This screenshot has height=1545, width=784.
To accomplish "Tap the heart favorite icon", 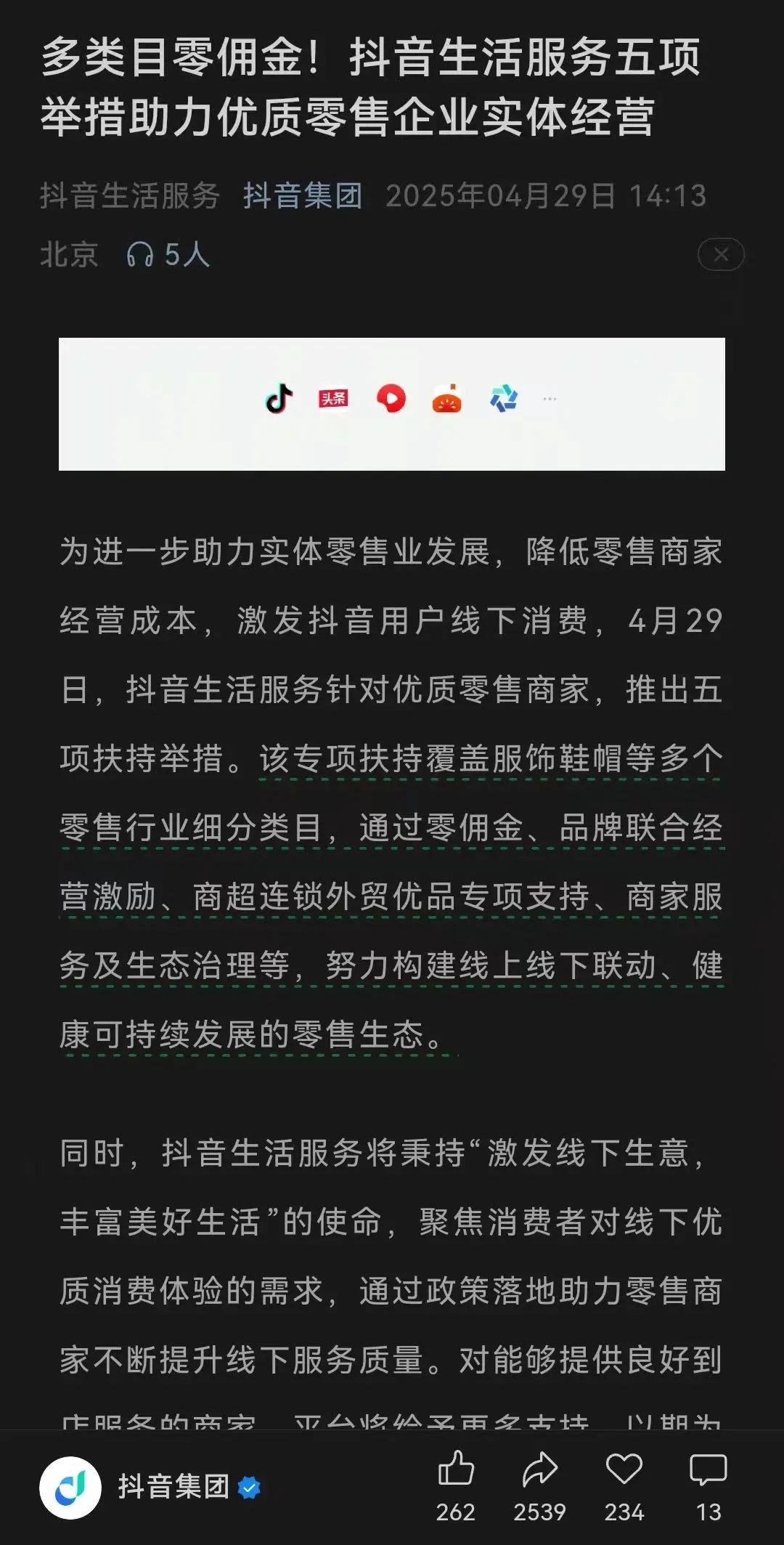I will [x=624, y=1468].
